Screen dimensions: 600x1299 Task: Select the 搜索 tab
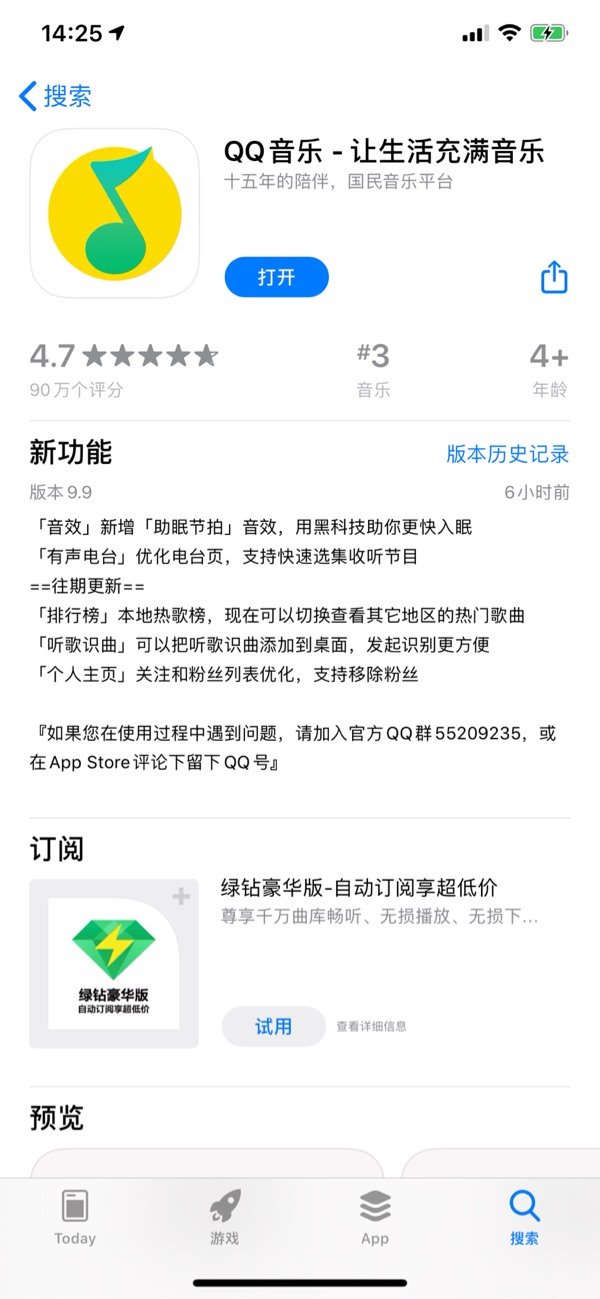point(524,1218)
